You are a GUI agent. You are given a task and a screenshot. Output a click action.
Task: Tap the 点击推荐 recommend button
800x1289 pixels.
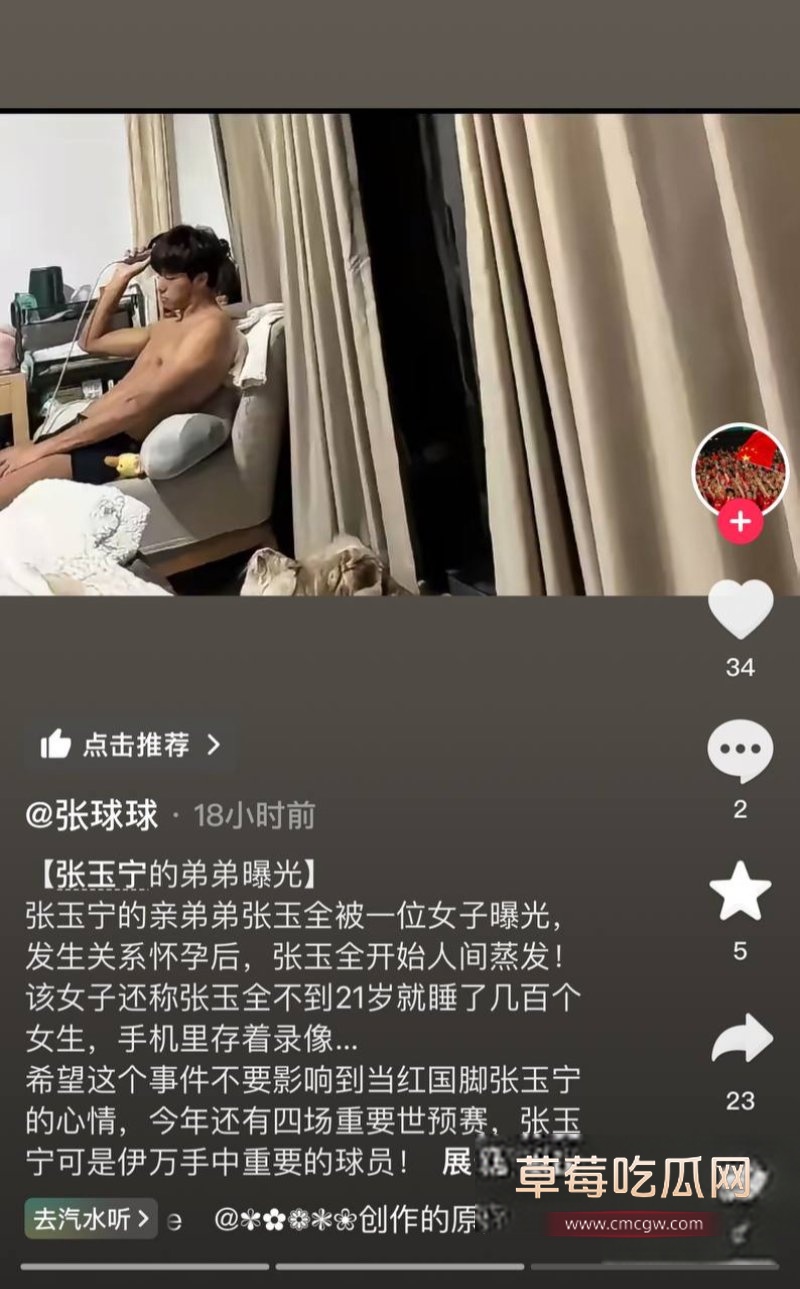[130, 745]
